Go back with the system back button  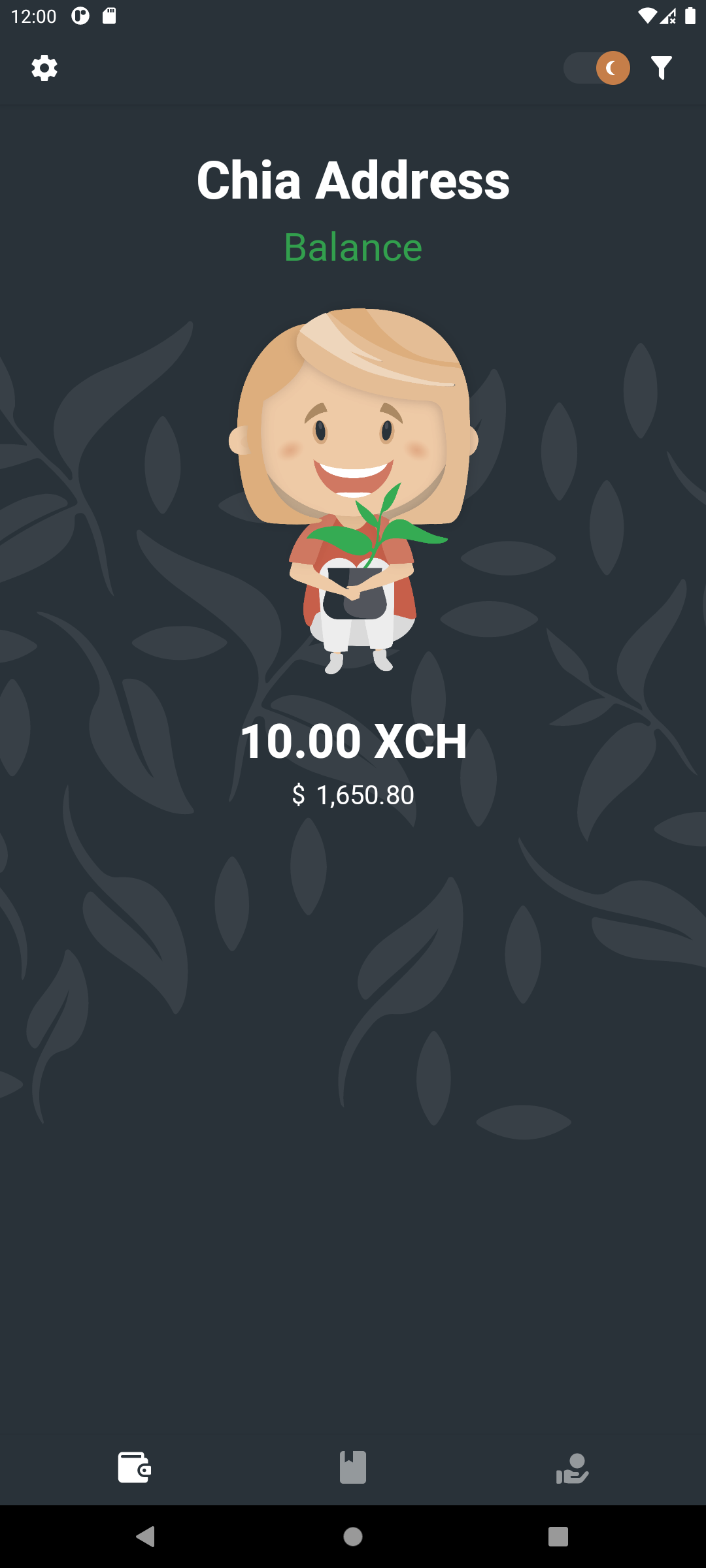pyautogui.click(x=146, y=1536)
